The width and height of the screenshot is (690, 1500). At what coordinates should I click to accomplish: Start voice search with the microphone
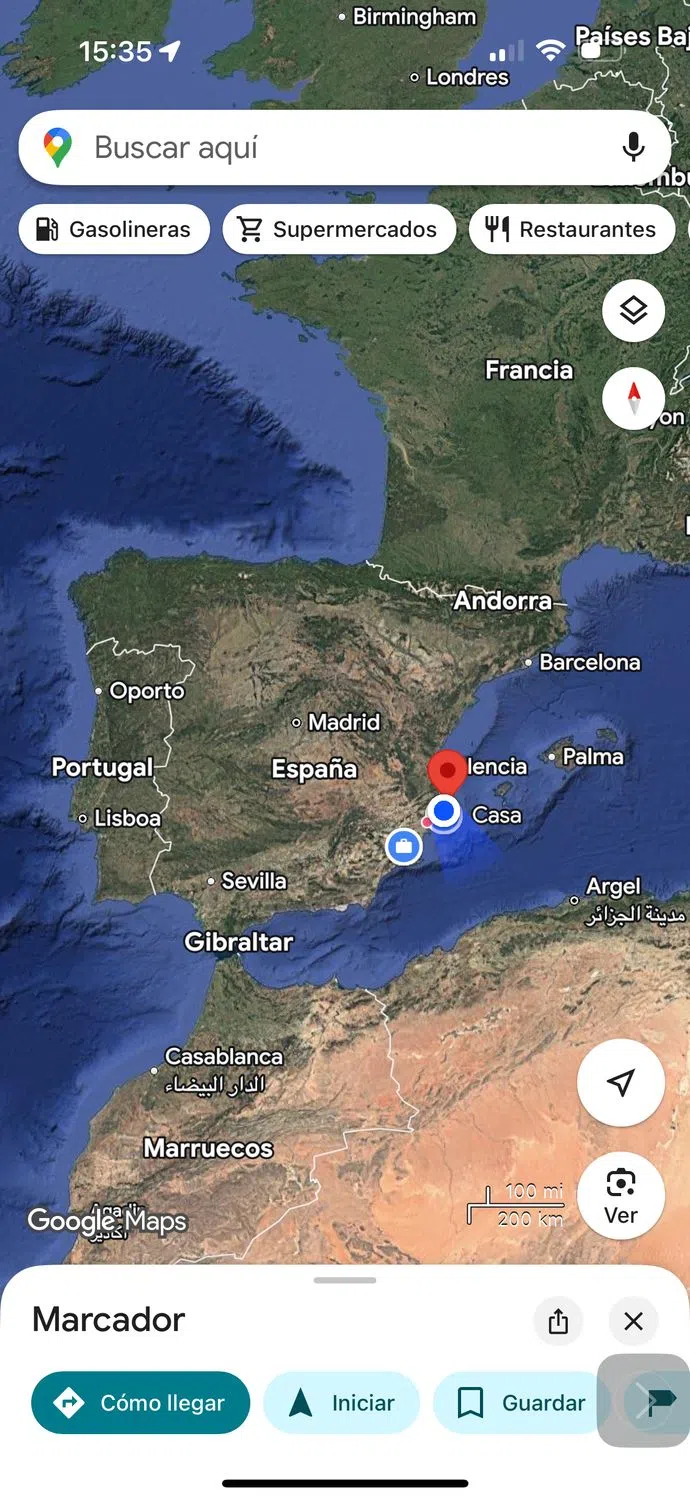(632, 148)
